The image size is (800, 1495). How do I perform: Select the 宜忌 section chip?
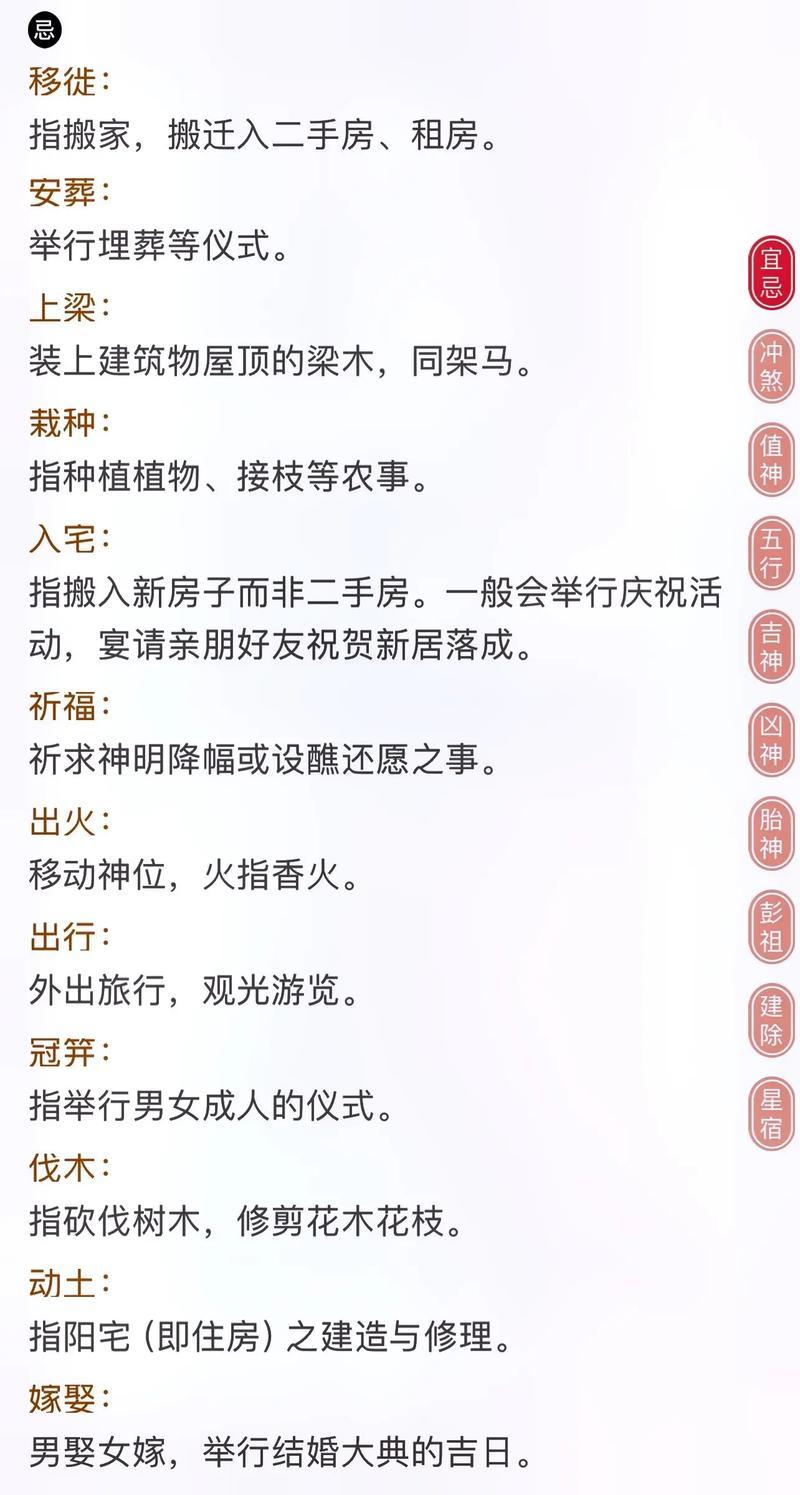click(x=771, y=273)
